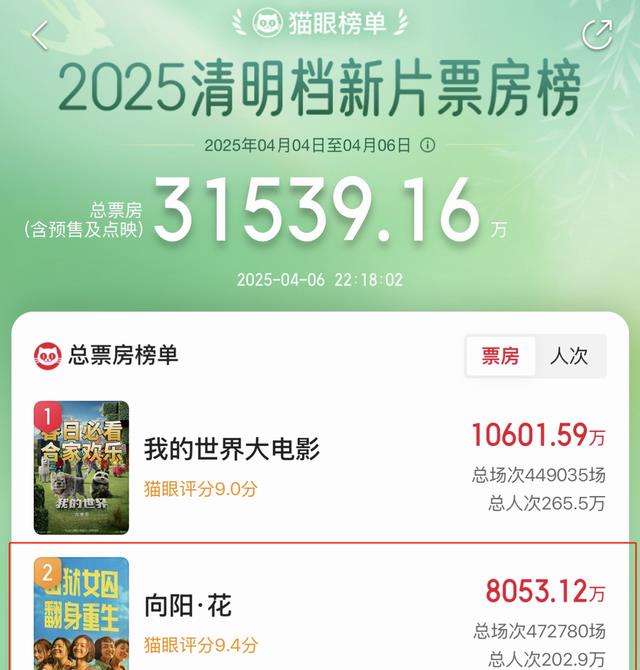Go back using the top-left arrow
This screenshot has height=670, width=640.
coord(39,35)
